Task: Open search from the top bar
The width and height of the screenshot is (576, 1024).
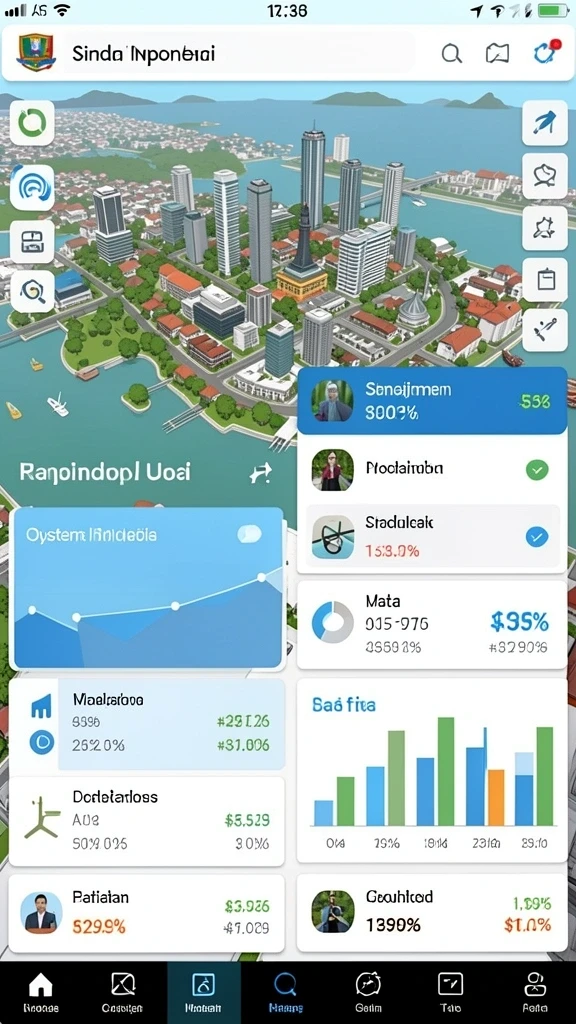Action: 451,53
